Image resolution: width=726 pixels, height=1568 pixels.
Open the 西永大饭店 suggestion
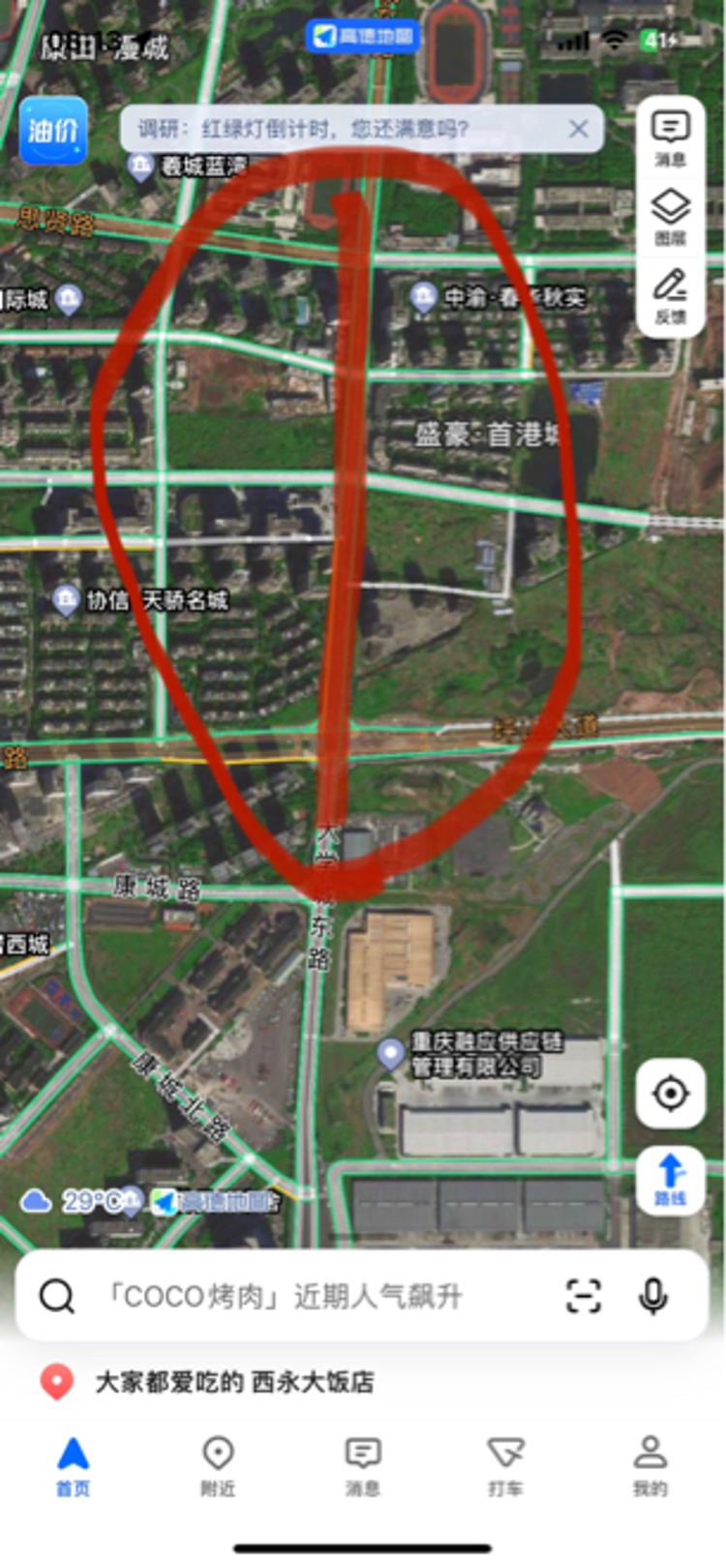[x=232, y=1381]
